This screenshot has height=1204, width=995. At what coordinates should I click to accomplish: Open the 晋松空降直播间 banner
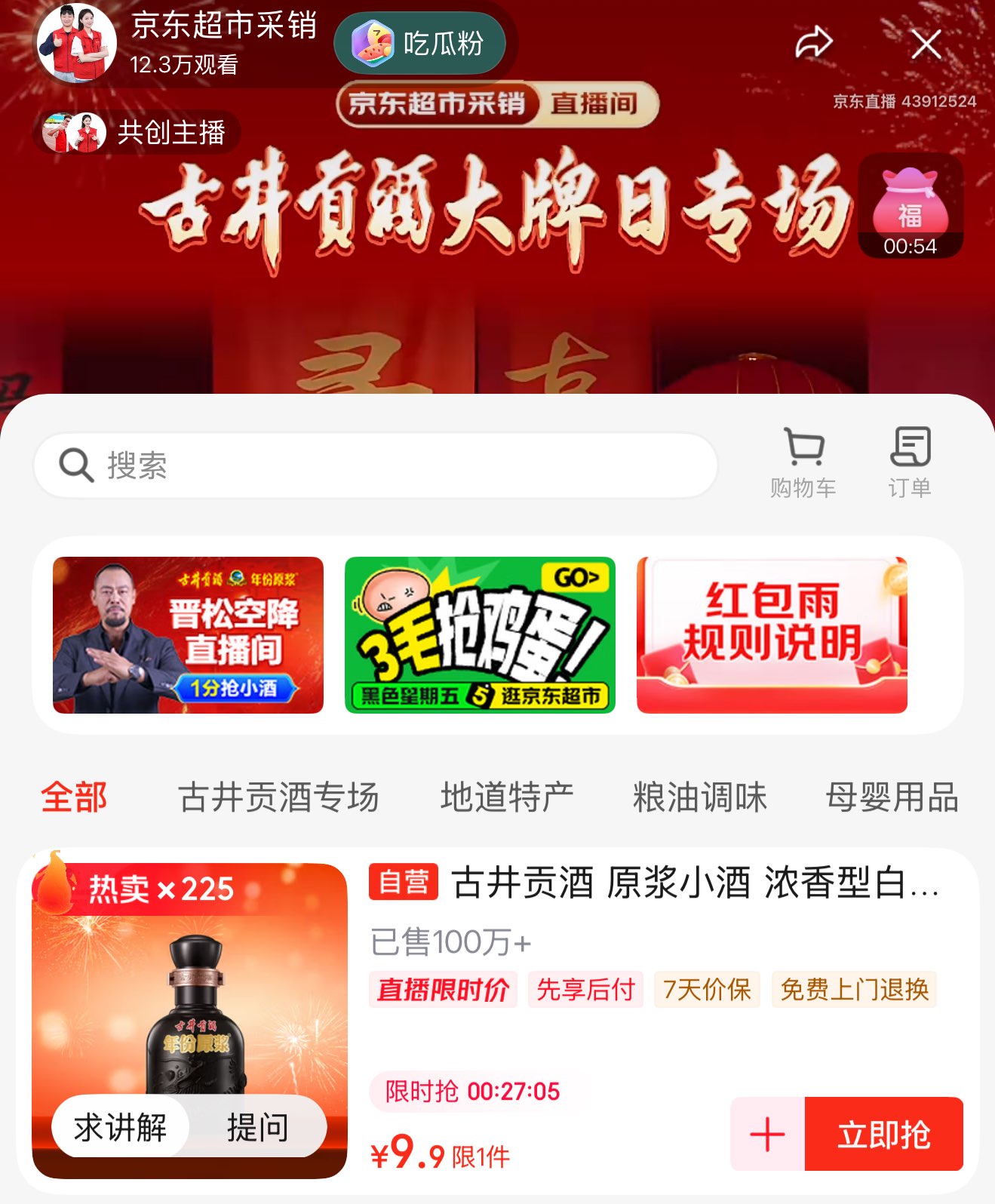(x=188, y=635)
